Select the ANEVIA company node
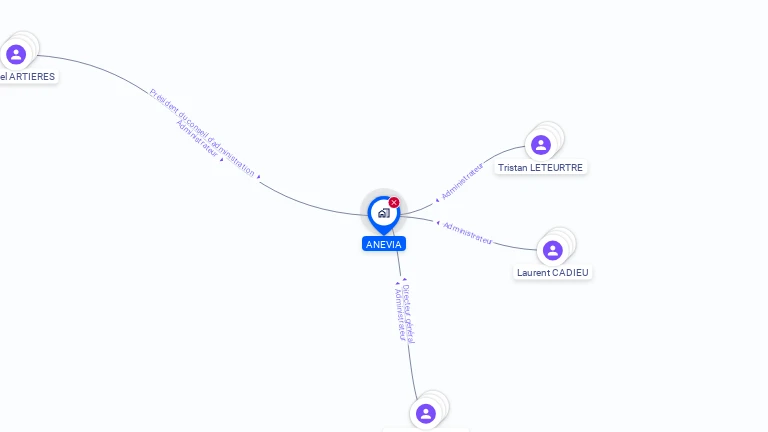The height and width of the screenshot is (432, 768). [383, 213]
